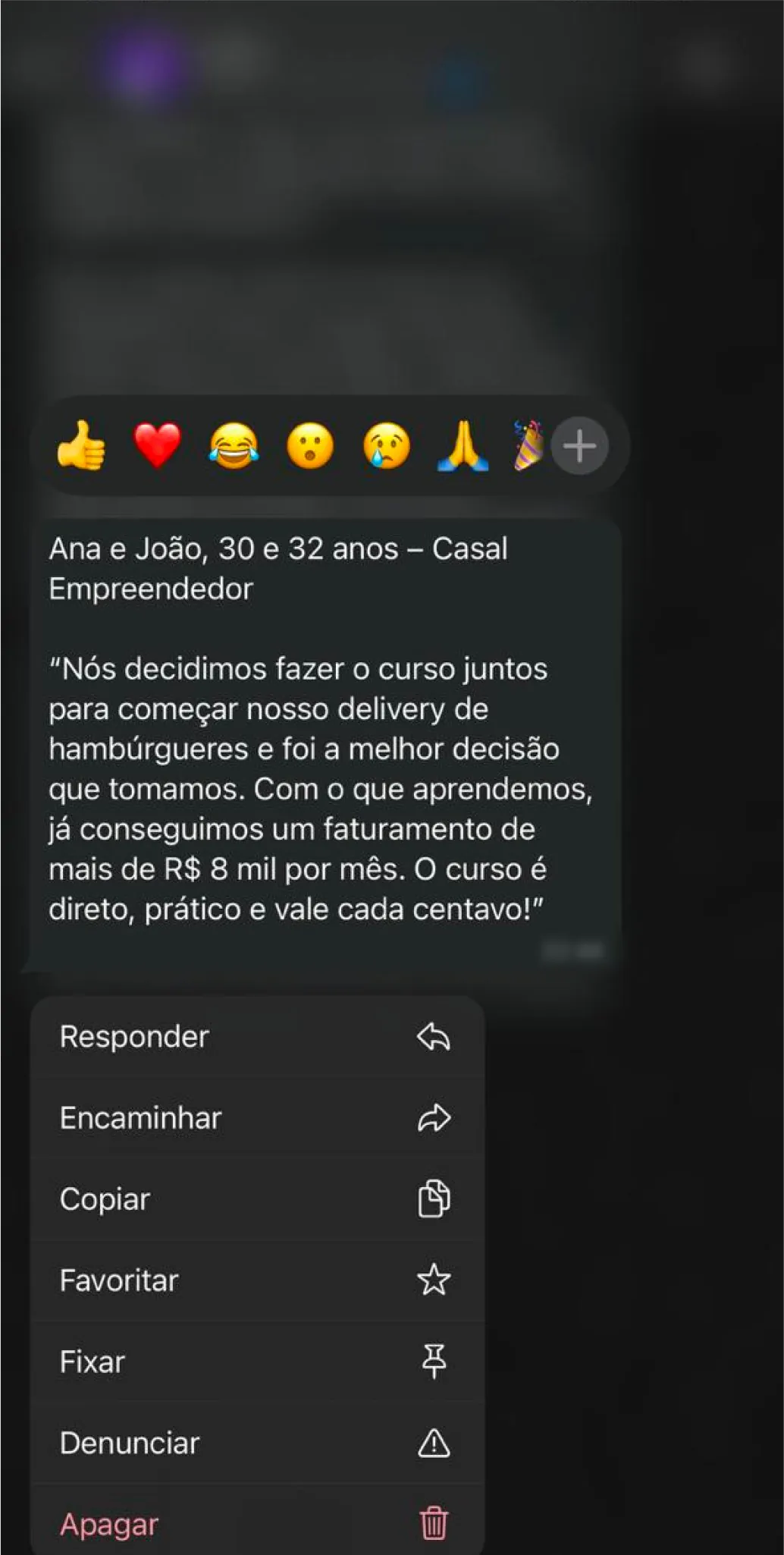React with the crying face emoji

pyautogui.click(x=387, y=446)
